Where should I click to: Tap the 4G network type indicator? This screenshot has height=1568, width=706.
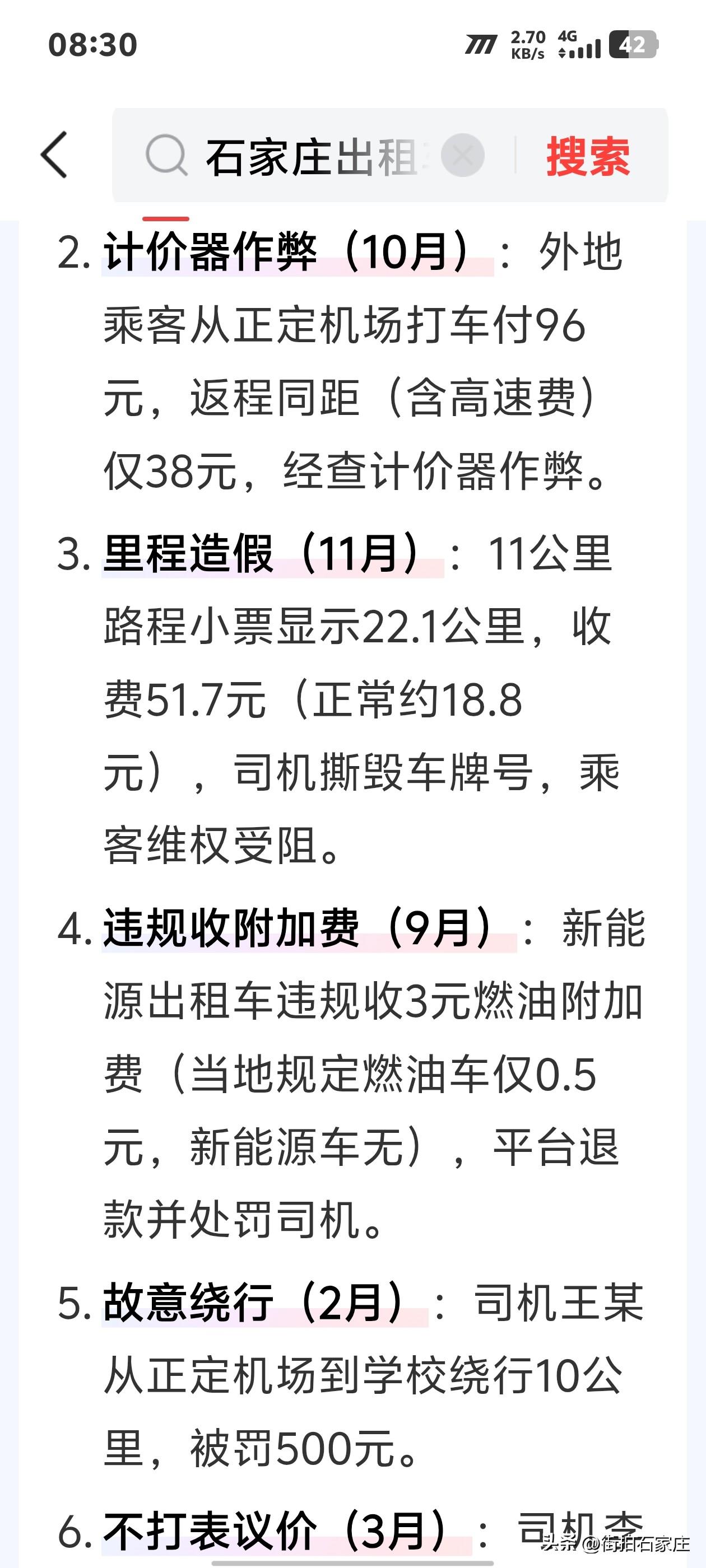(x=566, y=38)
